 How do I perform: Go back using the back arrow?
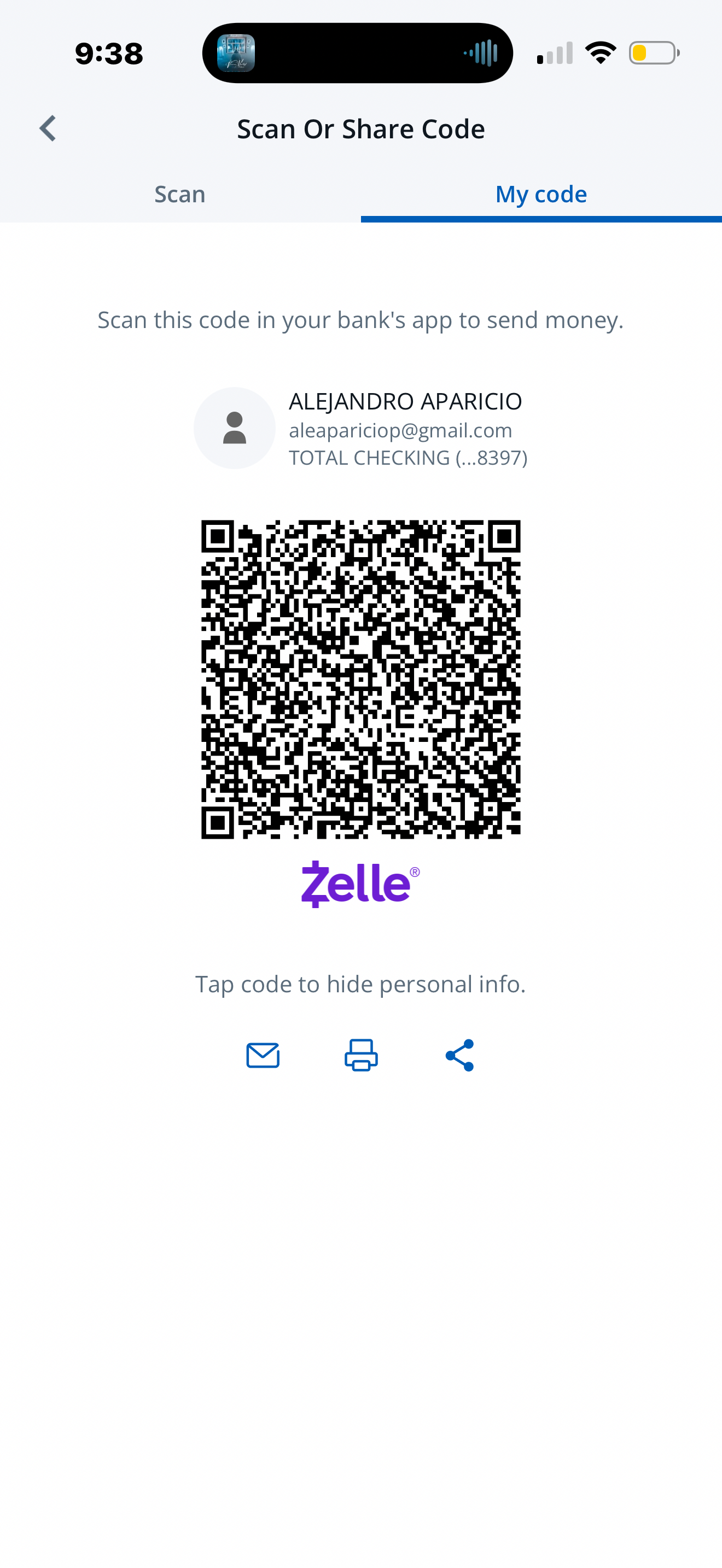tap(48, 128)
